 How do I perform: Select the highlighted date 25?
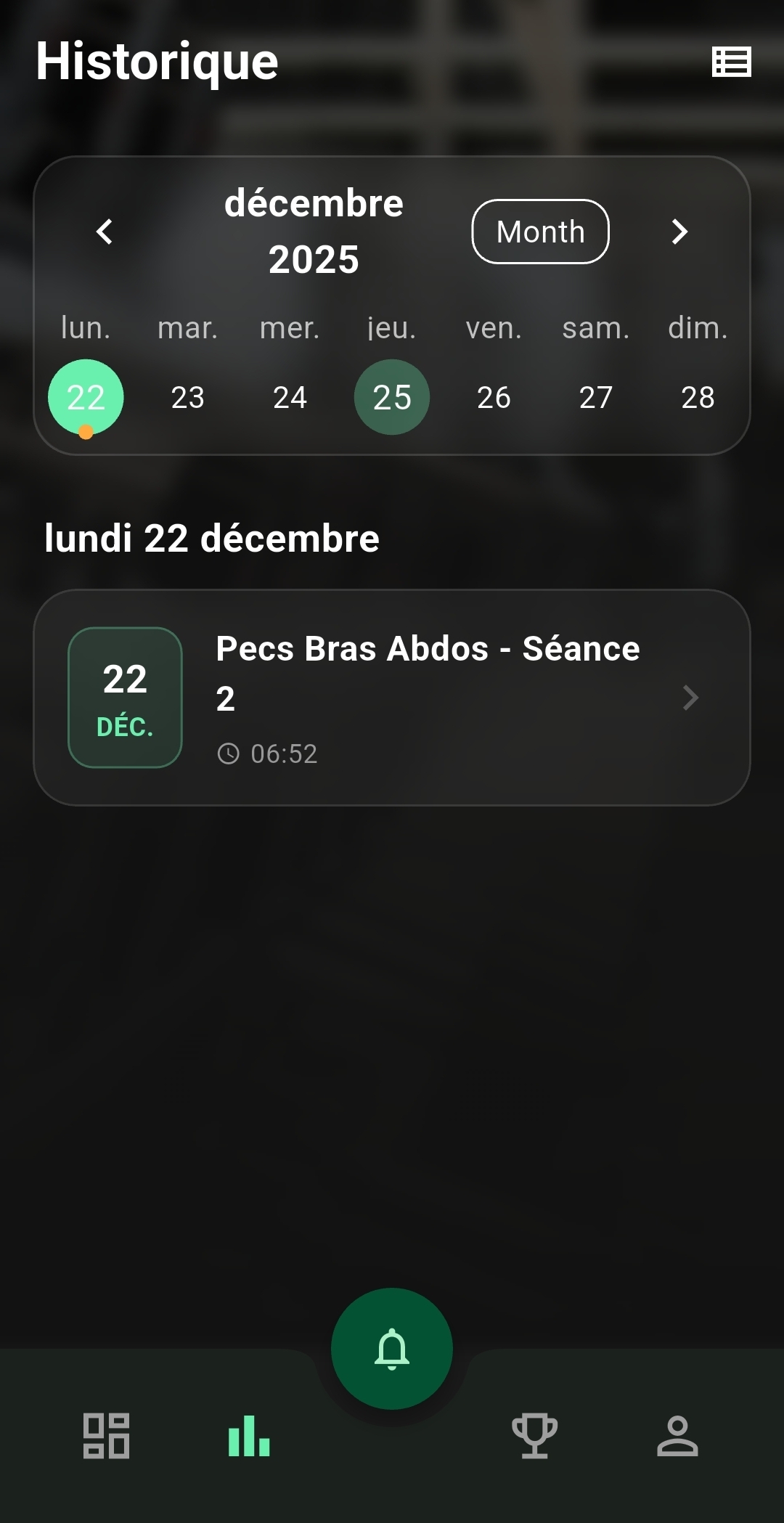[391, 396]
